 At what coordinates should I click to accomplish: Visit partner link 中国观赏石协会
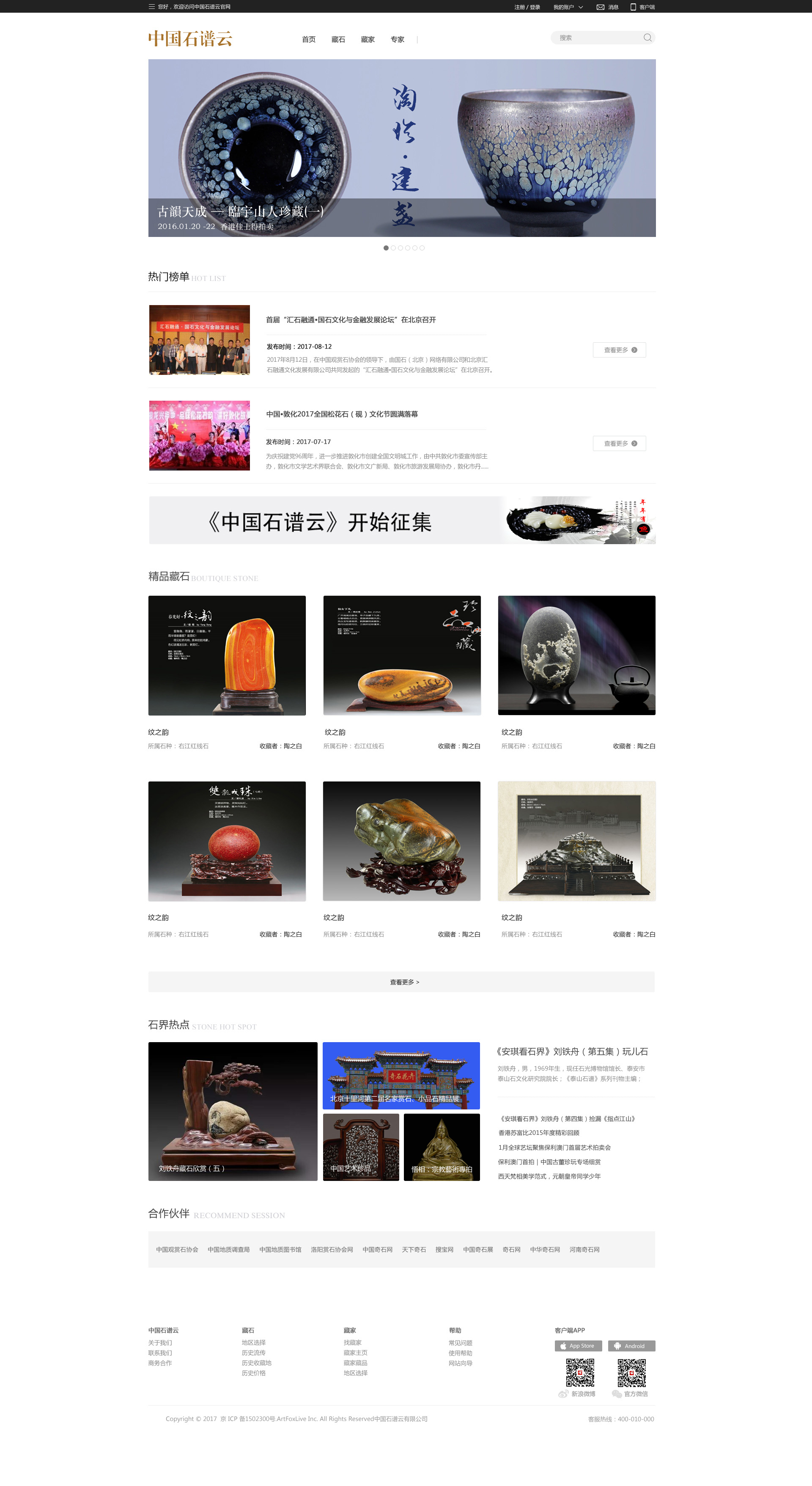click(x=177, y=1249)
